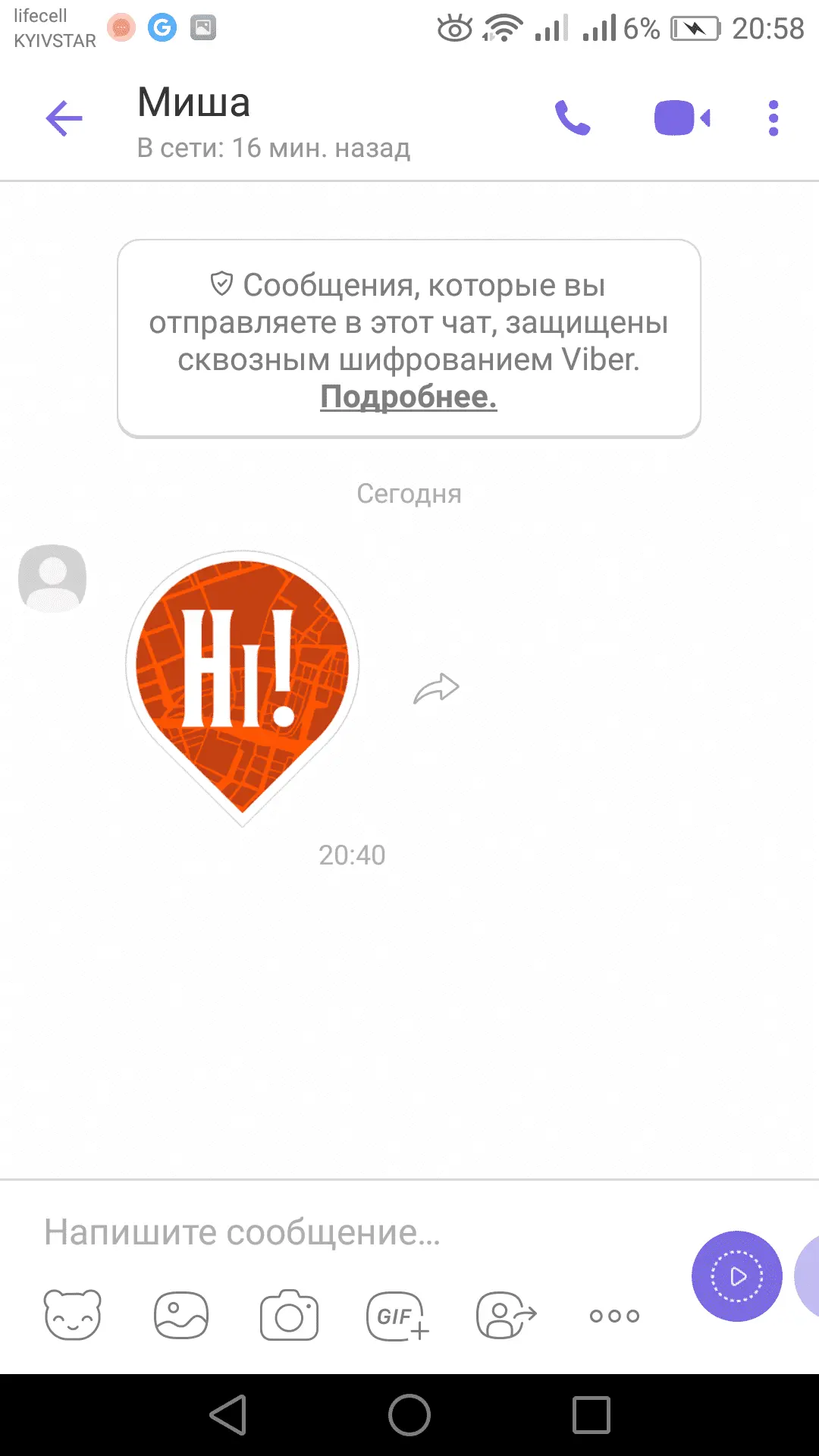This screenshot has width=819, height=1456.
Task: Open the Подробнее encryption link
Action: pyautogui.click(x=408, y=397)
